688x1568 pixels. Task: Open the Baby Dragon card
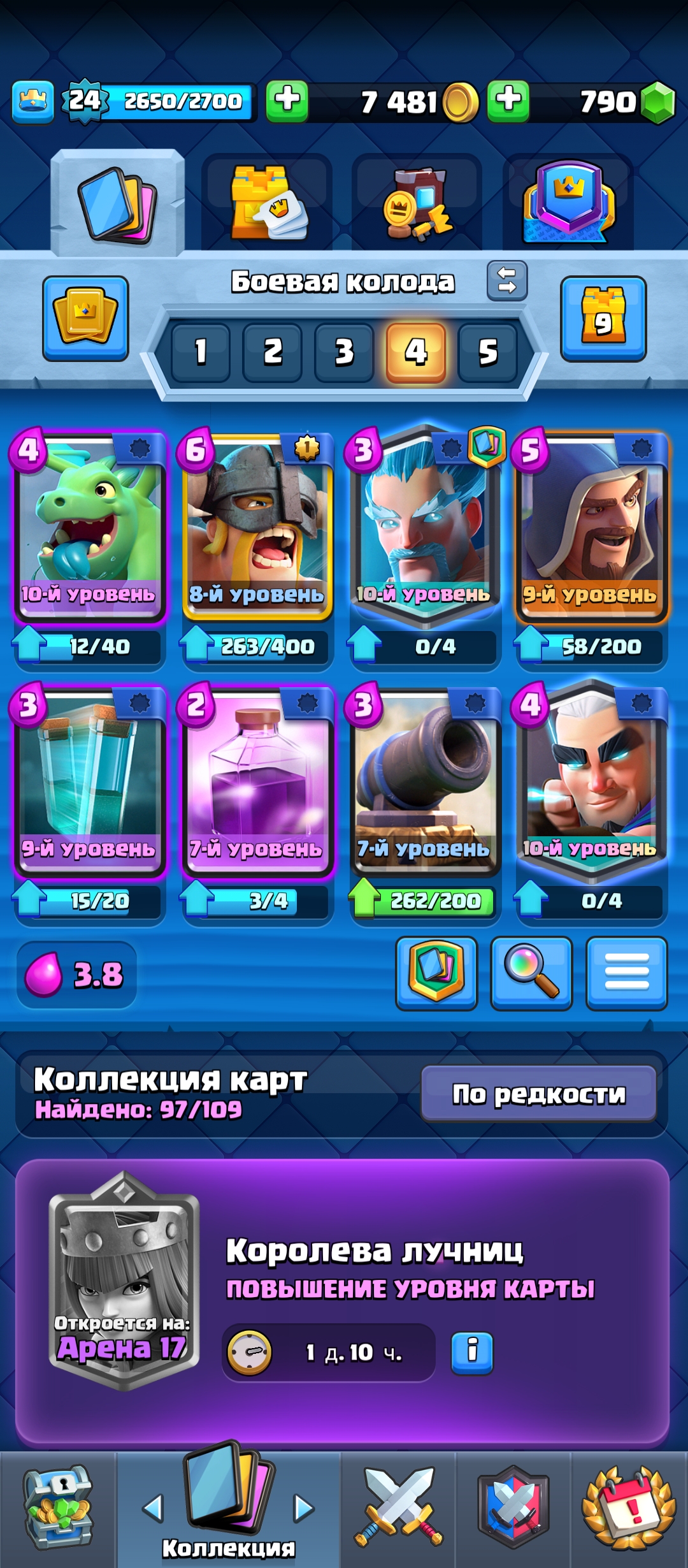[89, 526]
